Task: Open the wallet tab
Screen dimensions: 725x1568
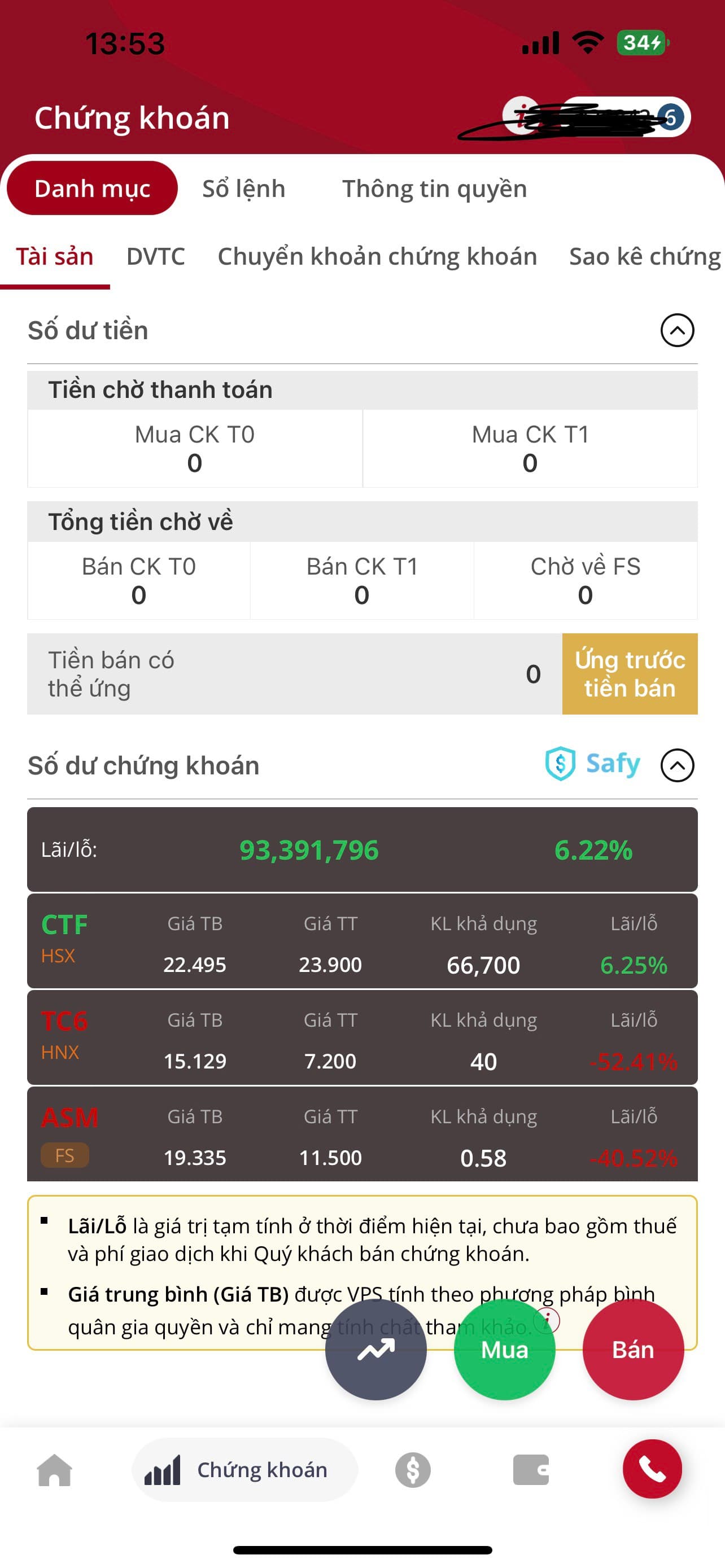Action: point(531,1470)
